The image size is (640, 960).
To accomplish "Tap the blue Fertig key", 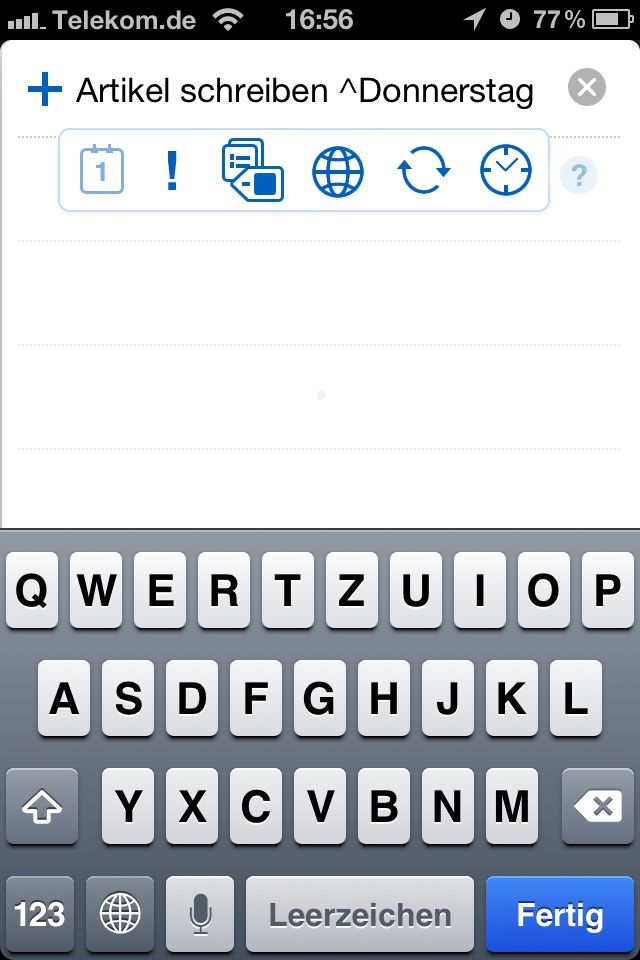I will (560, 914).
